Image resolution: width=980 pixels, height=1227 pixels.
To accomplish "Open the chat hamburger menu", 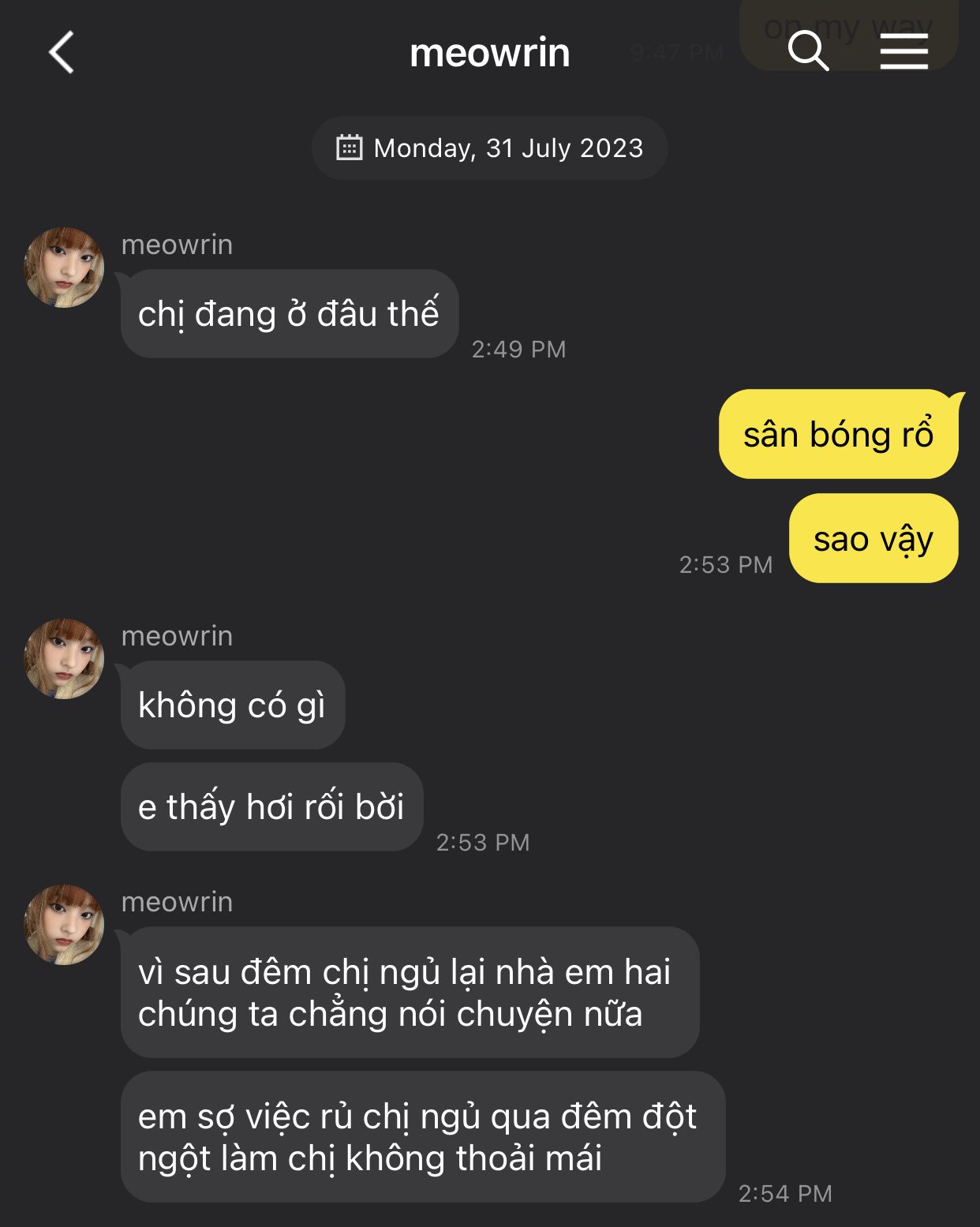I will point(903,52).
